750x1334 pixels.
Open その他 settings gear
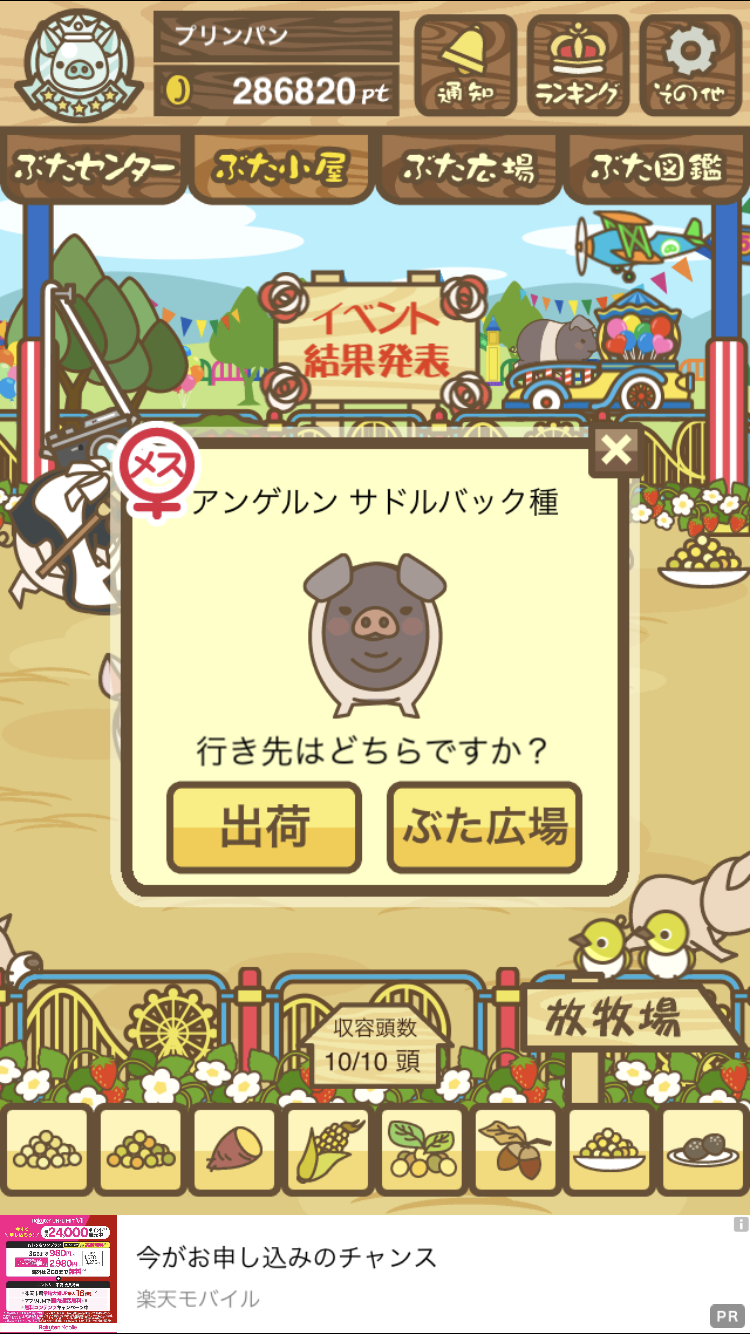tap(691, 65)
